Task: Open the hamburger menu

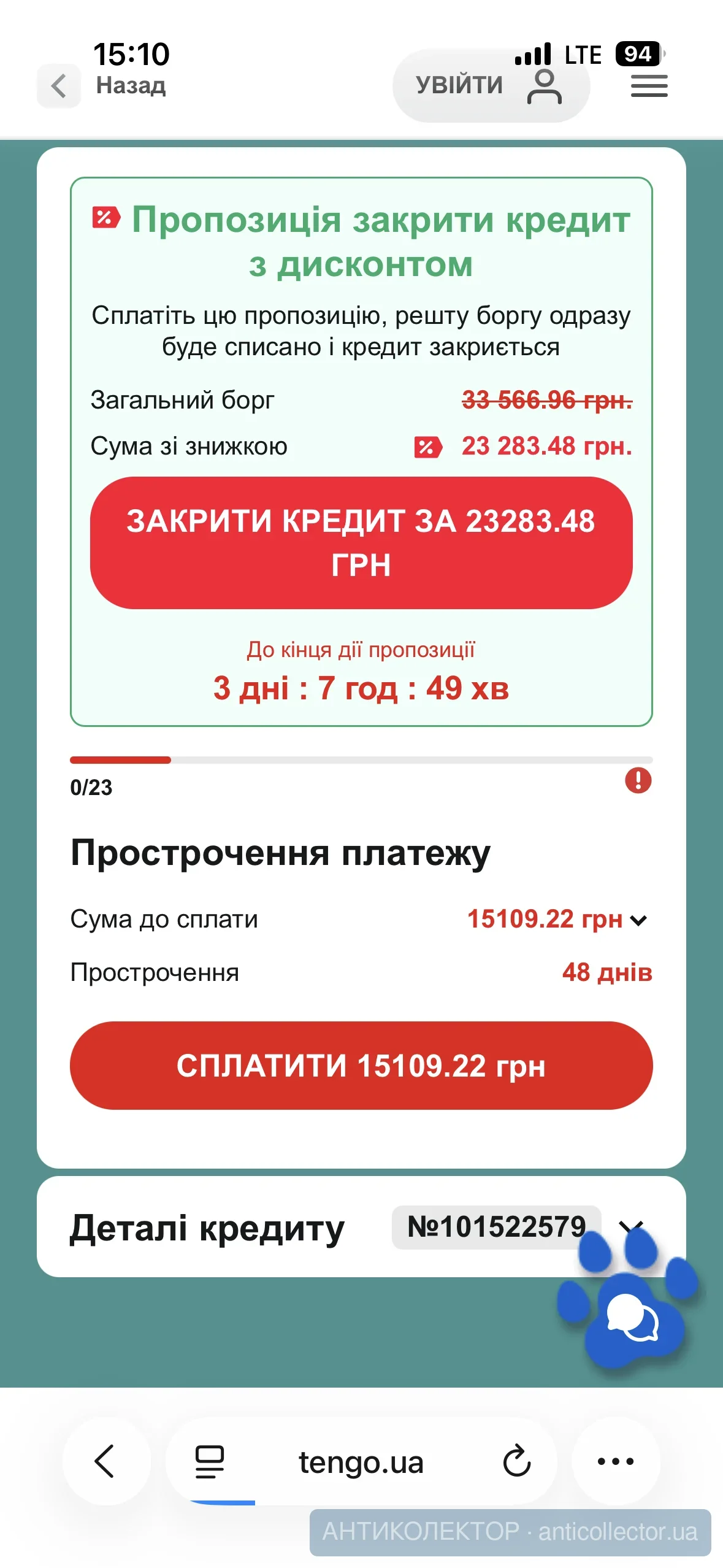Action: point(649,86)
